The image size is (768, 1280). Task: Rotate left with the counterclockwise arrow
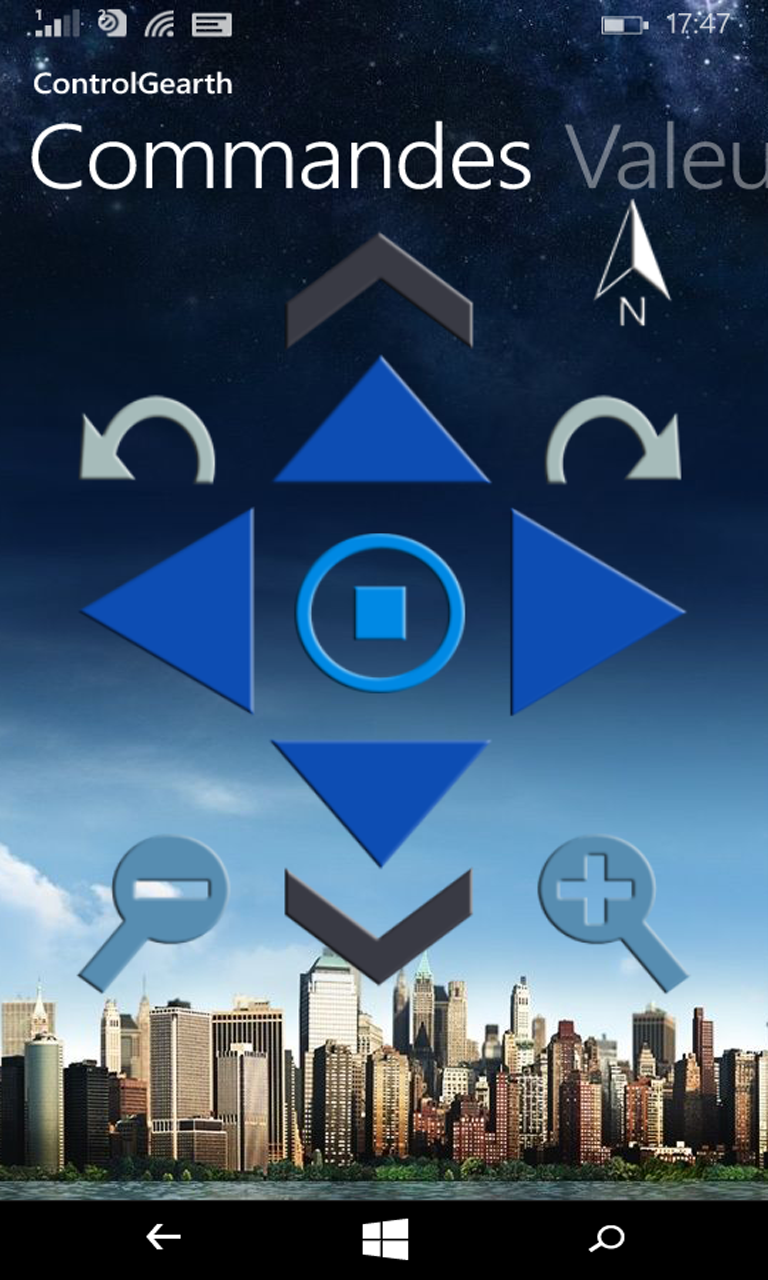click(x=148, y=441)
